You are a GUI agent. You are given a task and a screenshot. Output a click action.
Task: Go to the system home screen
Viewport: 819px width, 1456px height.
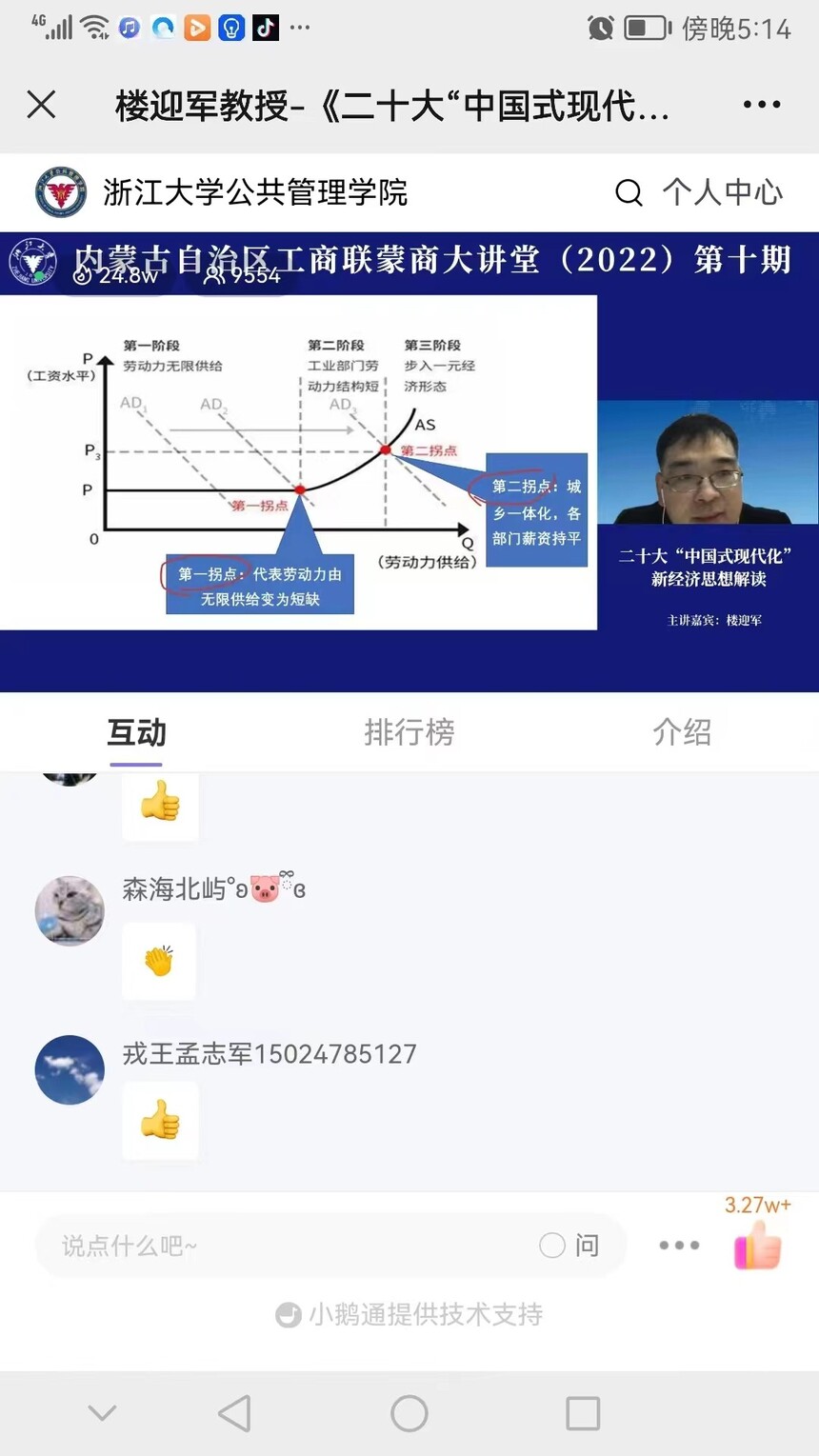coord(409,1413)
